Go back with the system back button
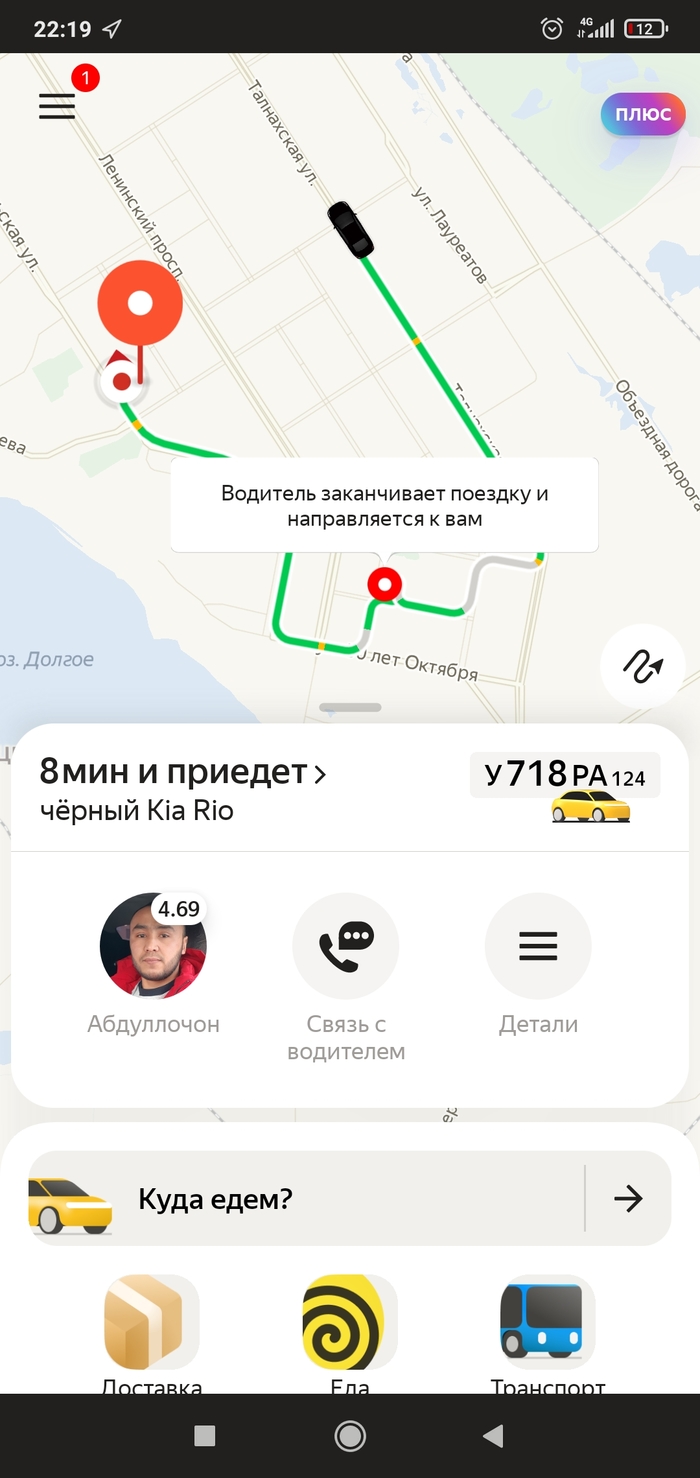Image resolution: width=700 pixels, height=1478 pixels. (493, 1437)
